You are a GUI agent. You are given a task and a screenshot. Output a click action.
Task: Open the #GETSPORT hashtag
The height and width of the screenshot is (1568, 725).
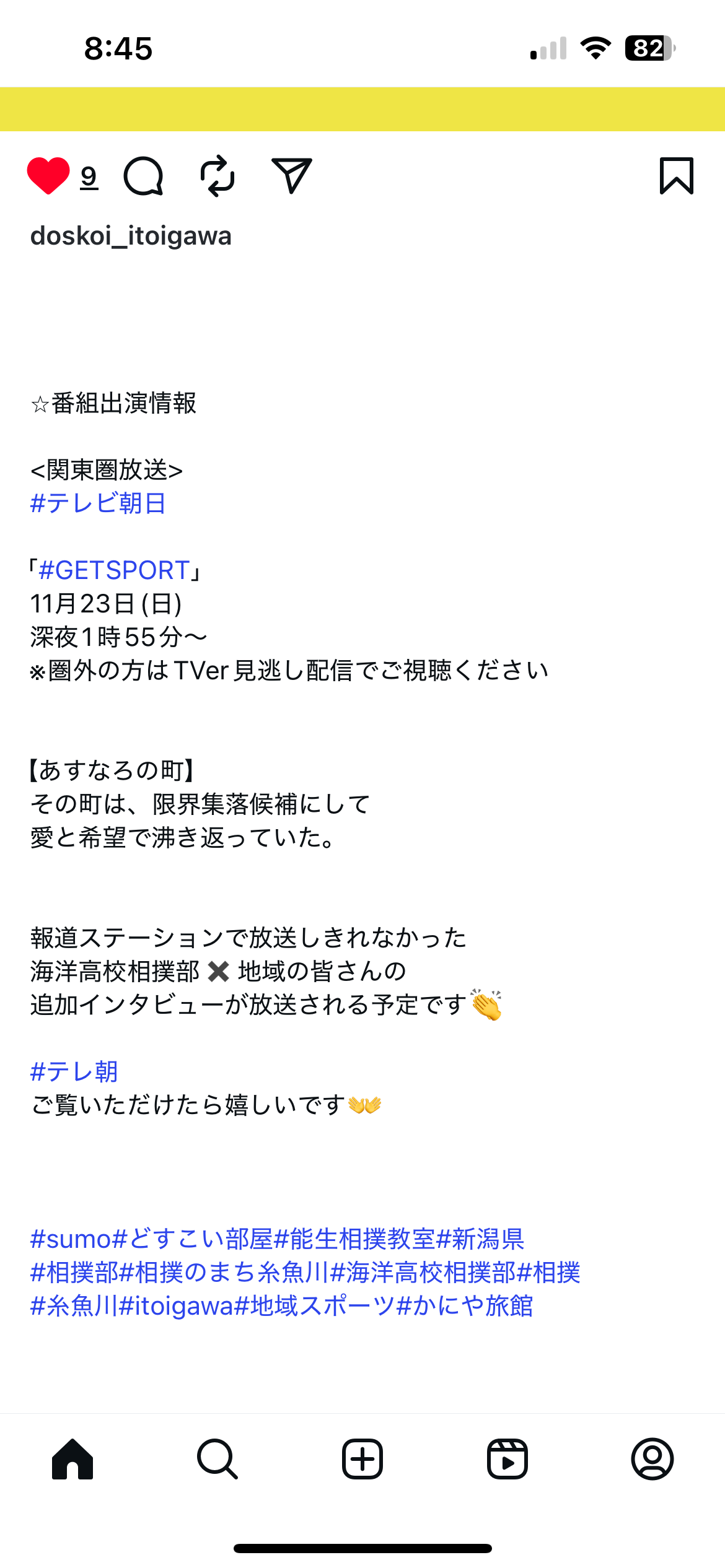114,570
